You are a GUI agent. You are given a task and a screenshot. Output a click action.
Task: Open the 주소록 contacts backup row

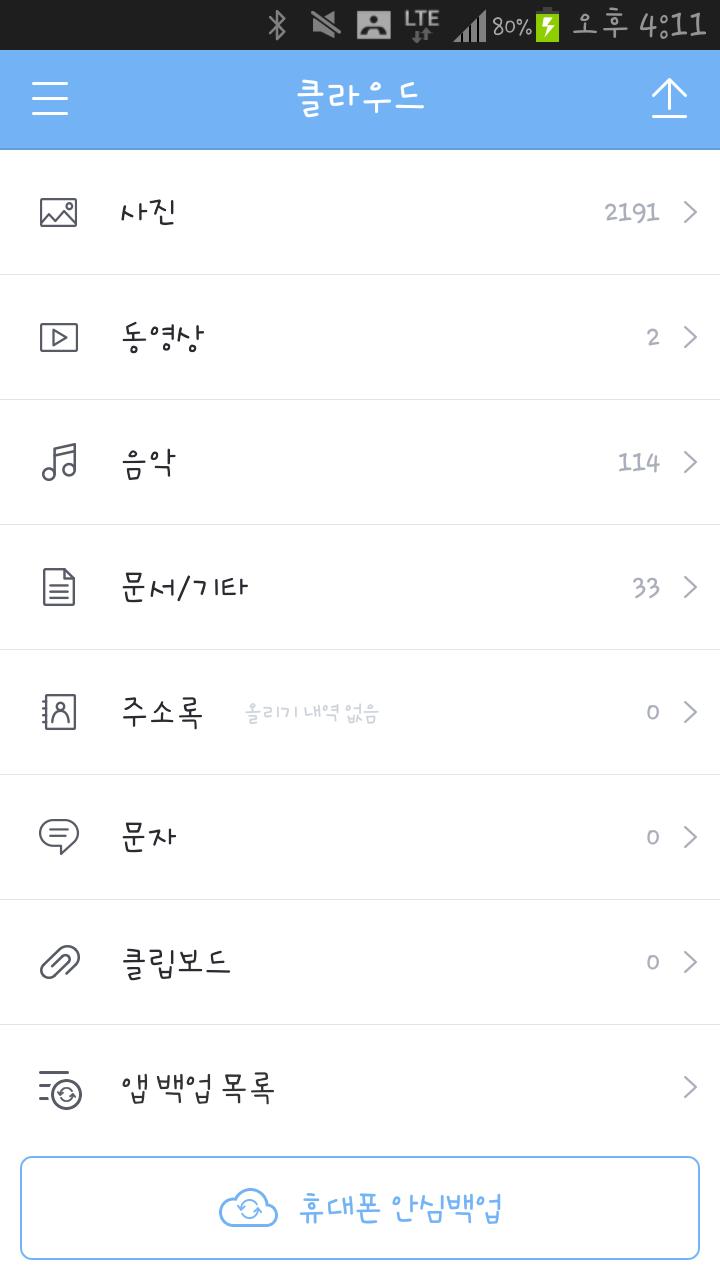360,712
